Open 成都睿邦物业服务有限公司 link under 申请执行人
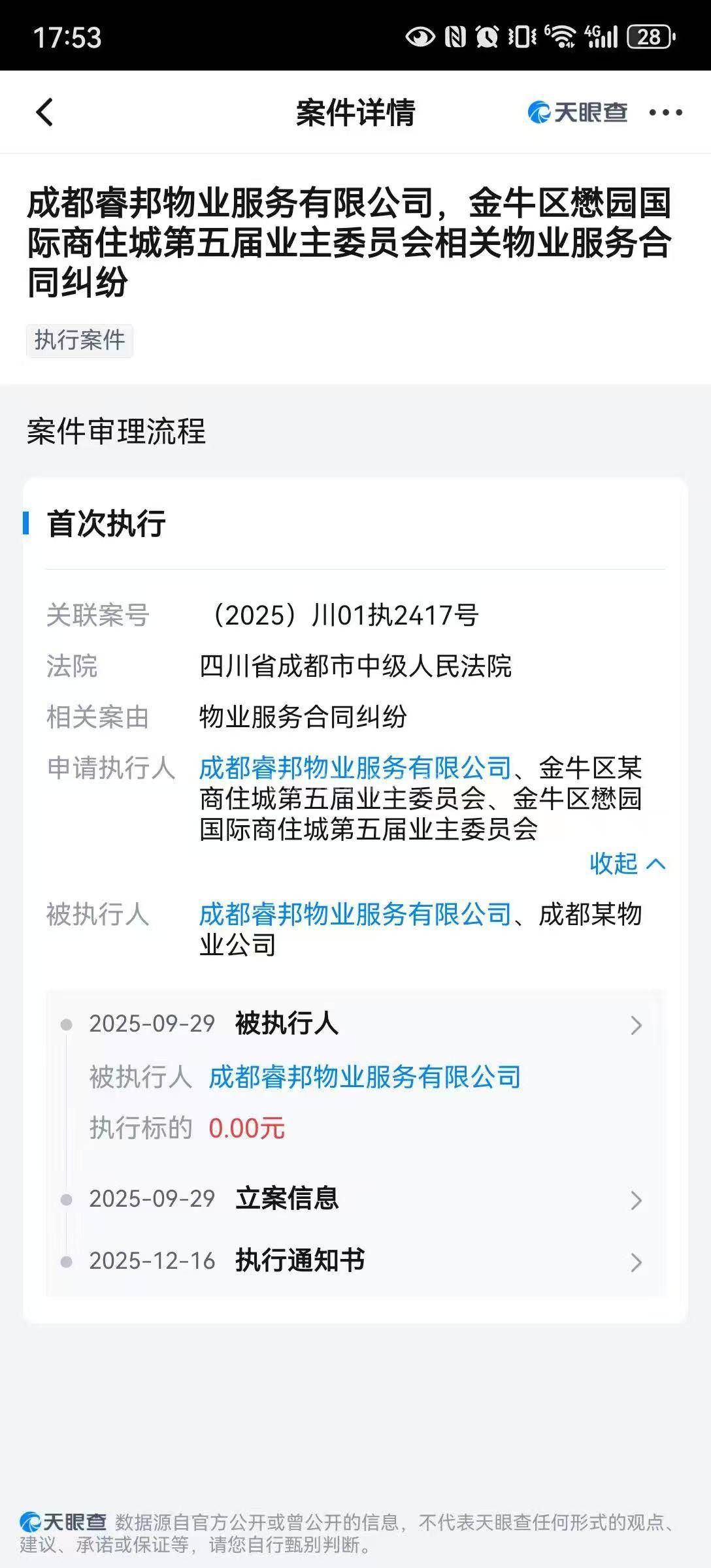The width and height of the screenshot is (711, 1568). coord(355,768)
